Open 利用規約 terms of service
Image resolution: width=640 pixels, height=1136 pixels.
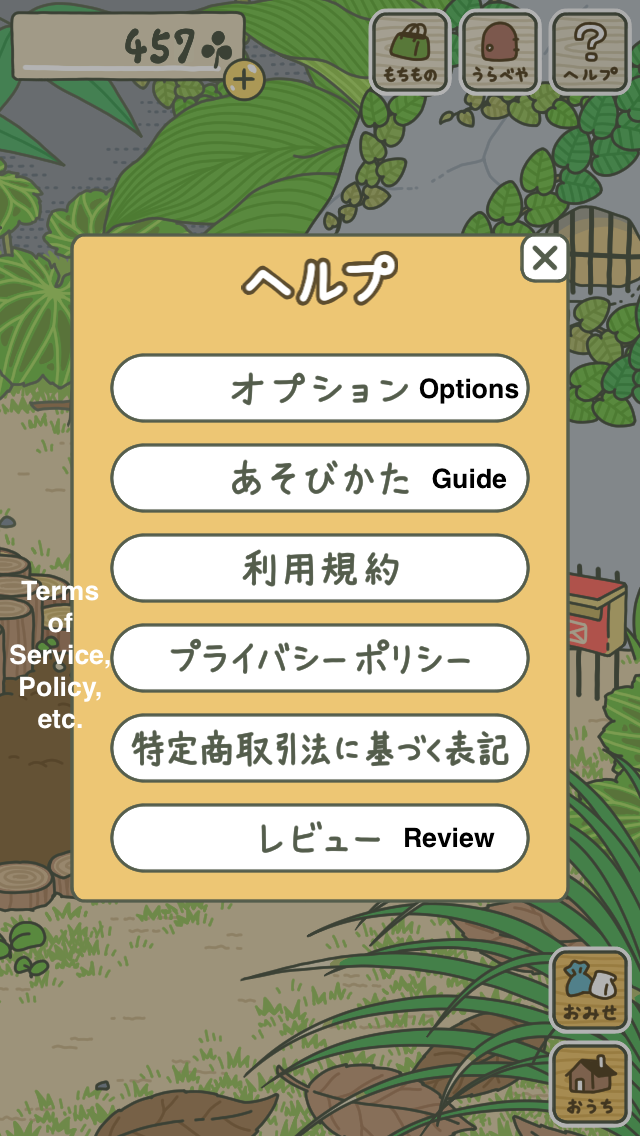(x=320, y=568)
